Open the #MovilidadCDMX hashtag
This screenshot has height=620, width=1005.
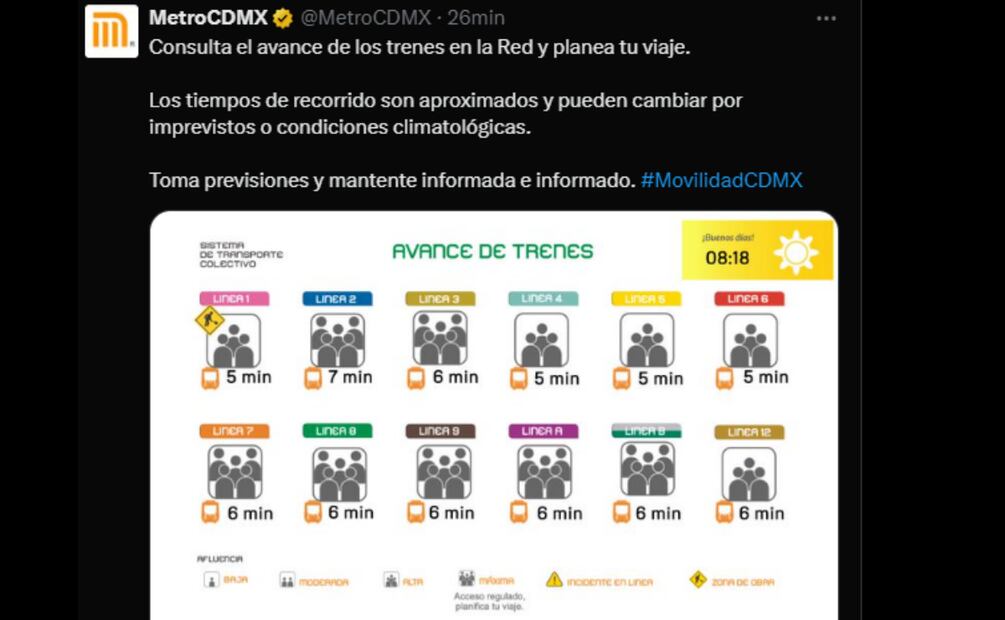pos(721,181)
